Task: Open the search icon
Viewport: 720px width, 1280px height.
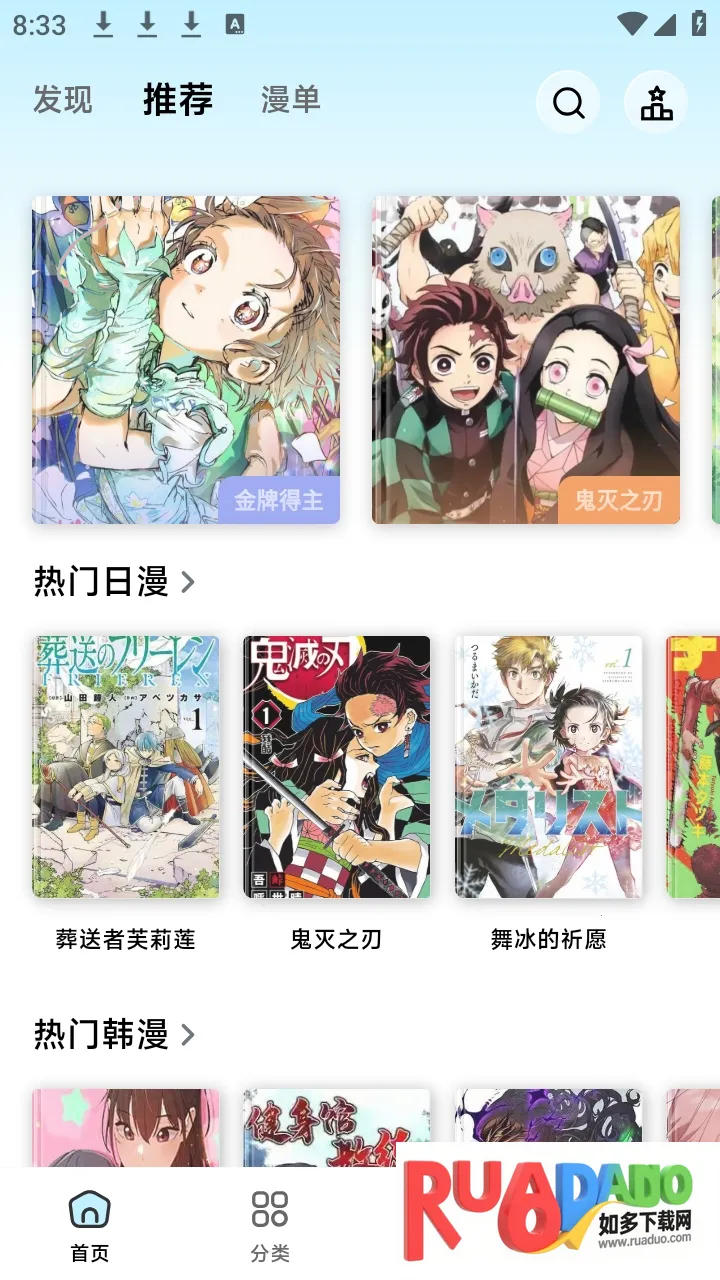Action: [568, 102]
